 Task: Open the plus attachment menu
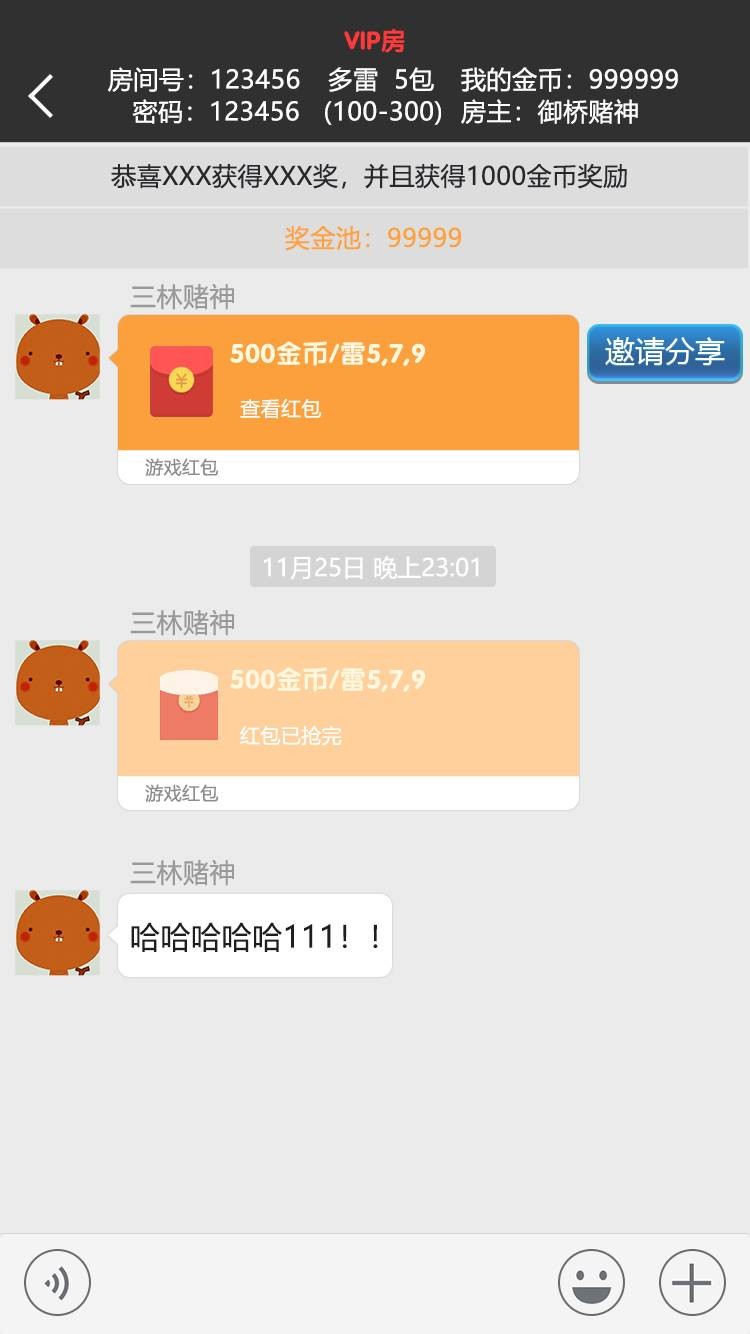(x=691, y=1282)
